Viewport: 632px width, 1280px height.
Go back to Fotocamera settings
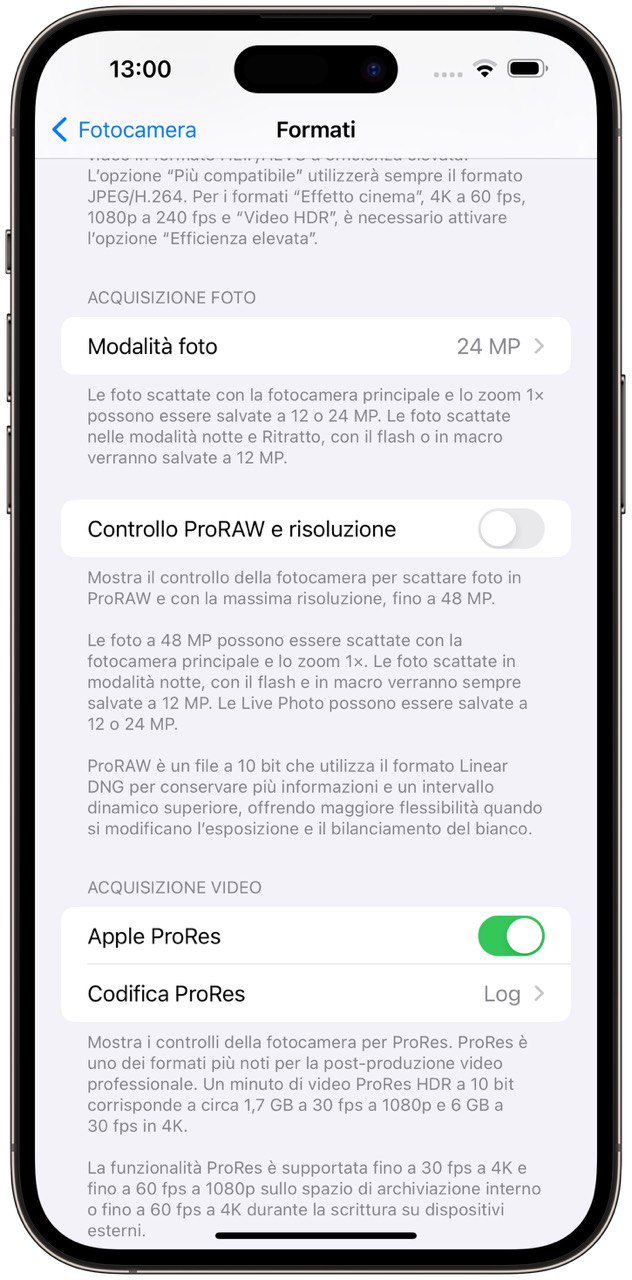click(x=123, y=130)
